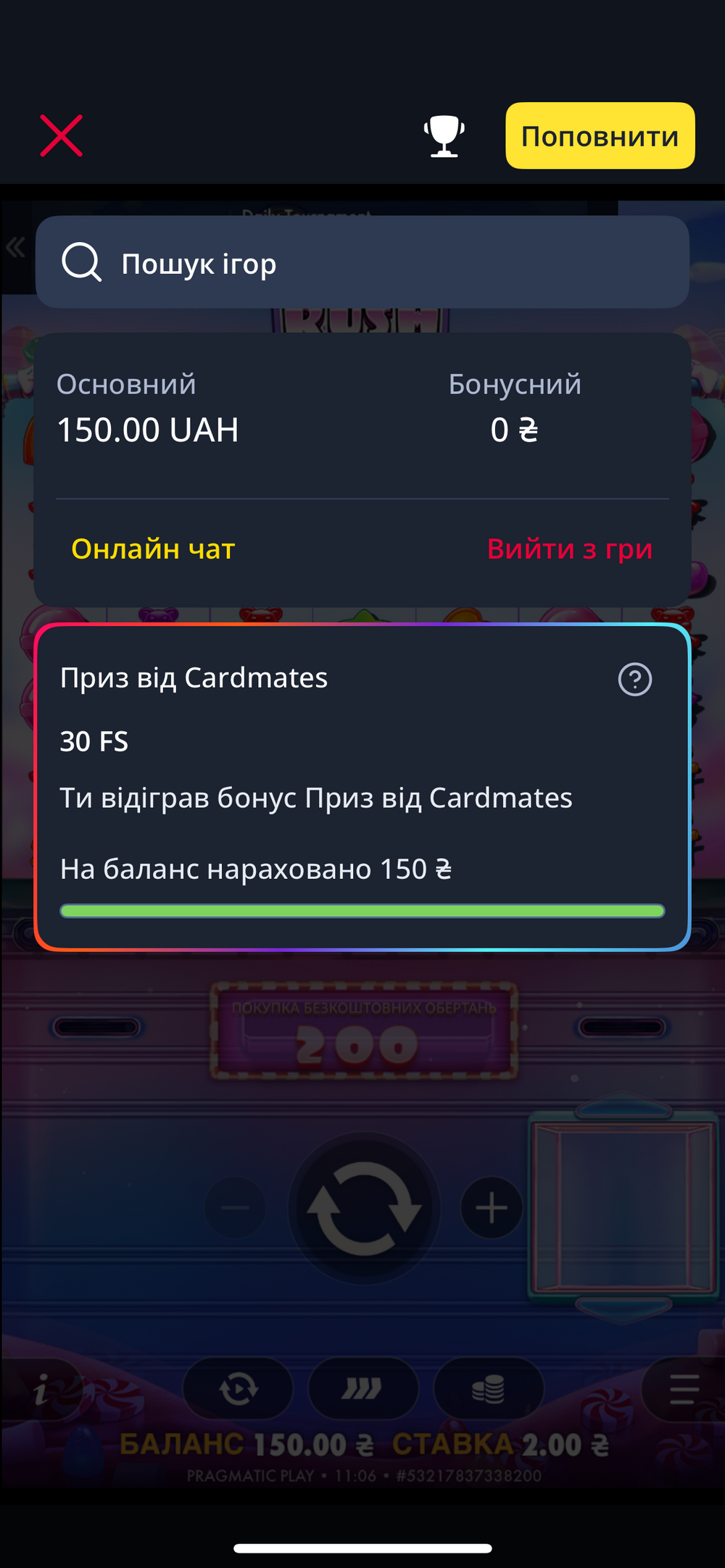Tap Вийти з гри to exit
This screenshot has width=725, height=1568.
click(570, 549)
